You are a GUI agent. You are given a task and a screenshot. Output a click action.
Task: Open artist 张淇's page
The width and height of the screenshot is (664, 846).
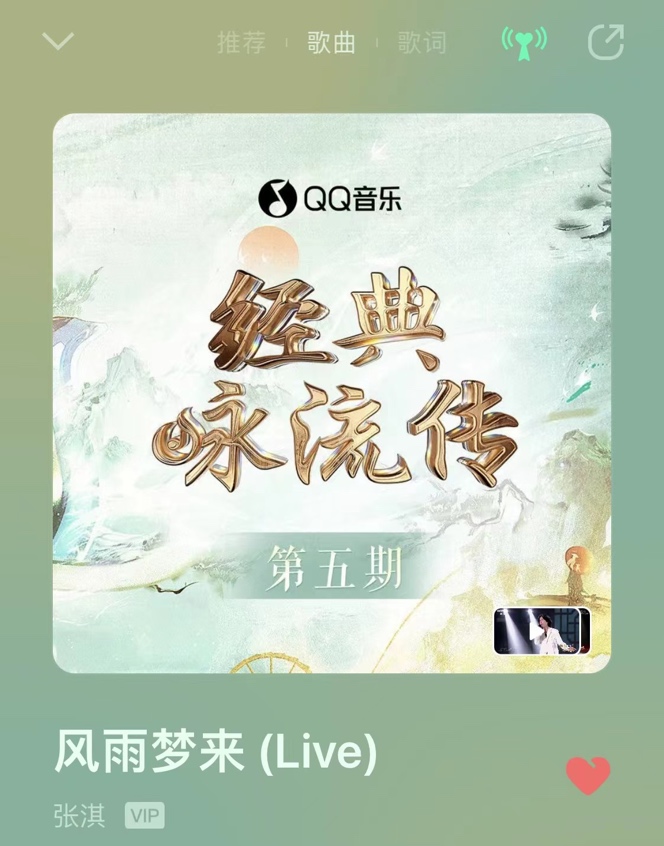pos(79,815)
